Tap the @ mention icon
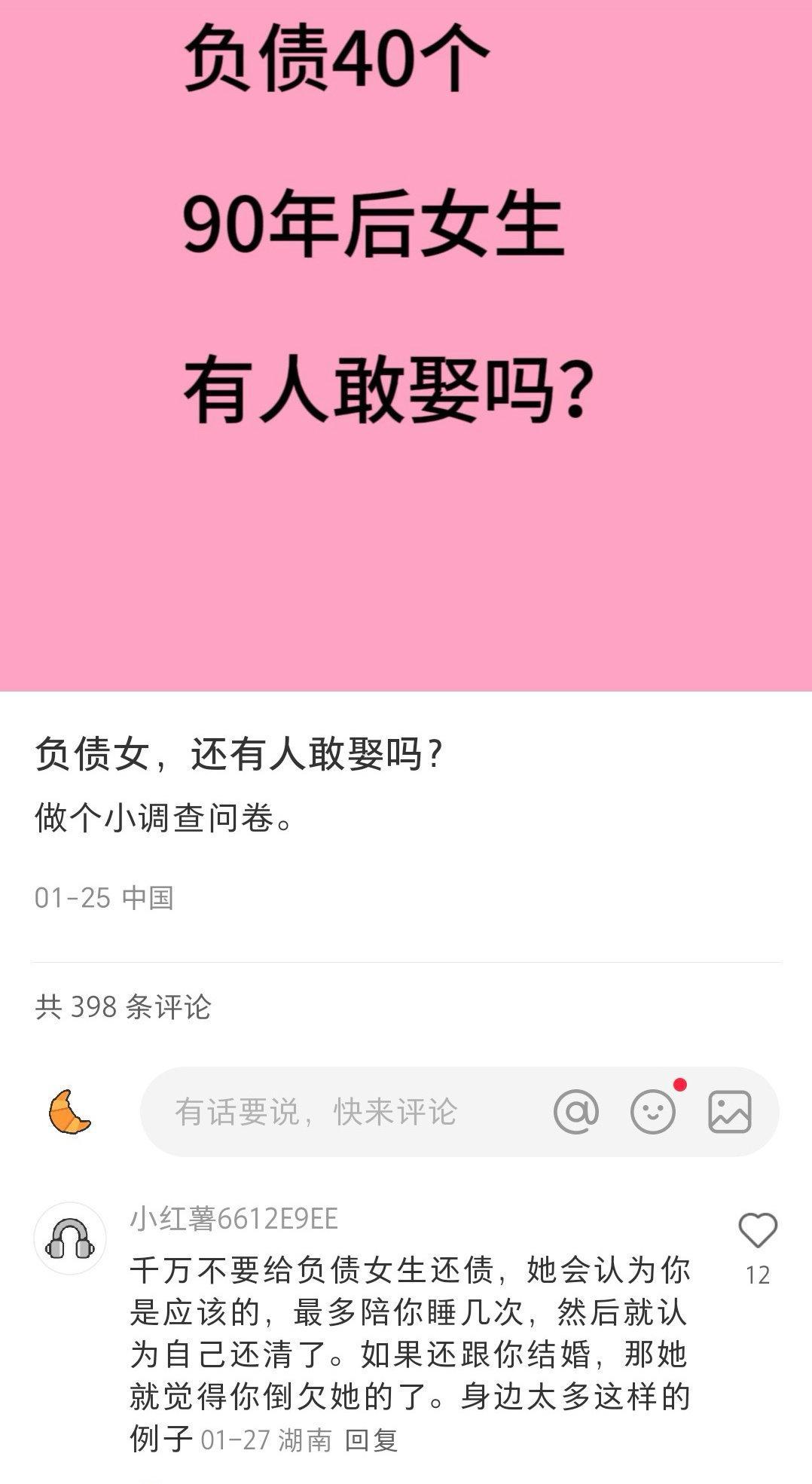Viewport: 812px width, 1484px height. (x=576, y=1112)
